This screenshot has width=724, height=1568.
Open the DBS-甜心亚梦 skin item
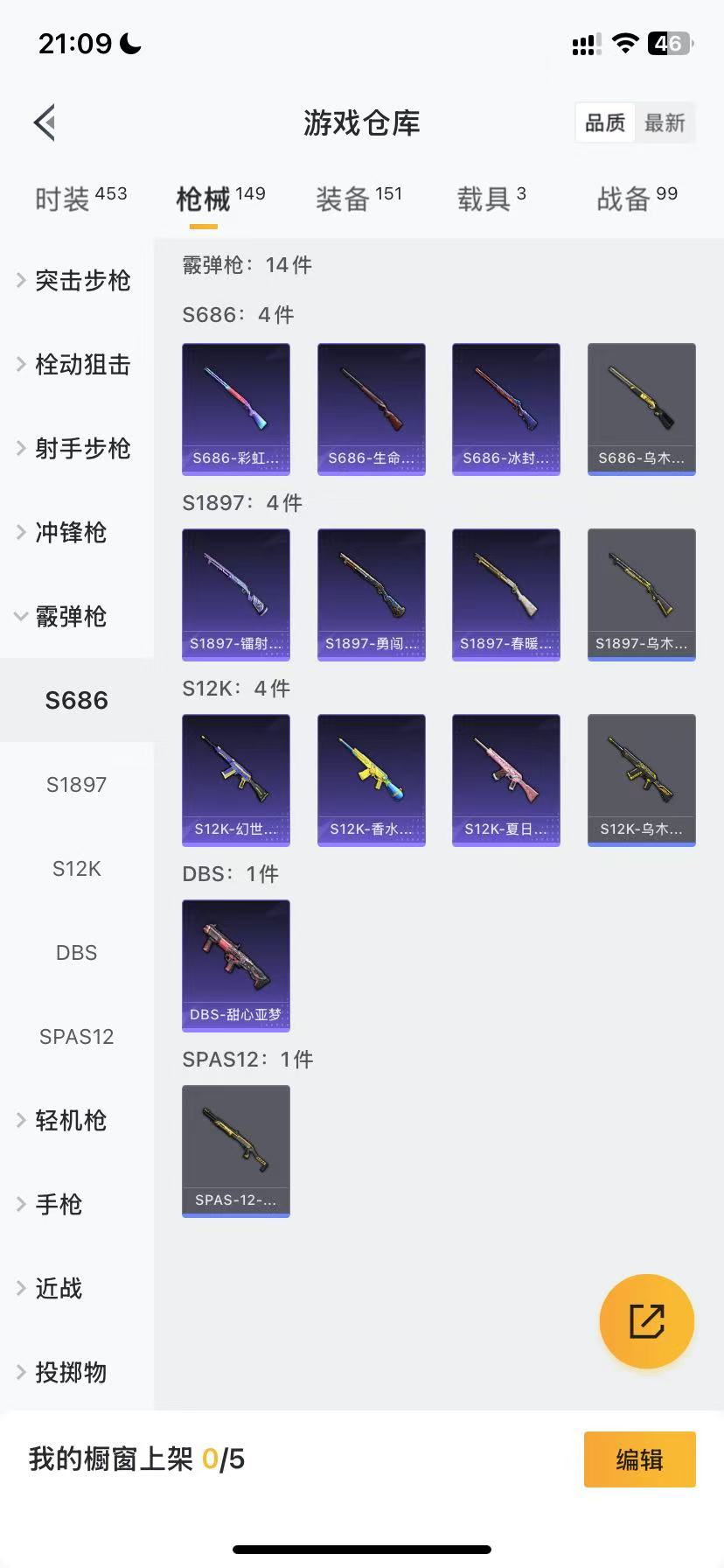(236, 965)
